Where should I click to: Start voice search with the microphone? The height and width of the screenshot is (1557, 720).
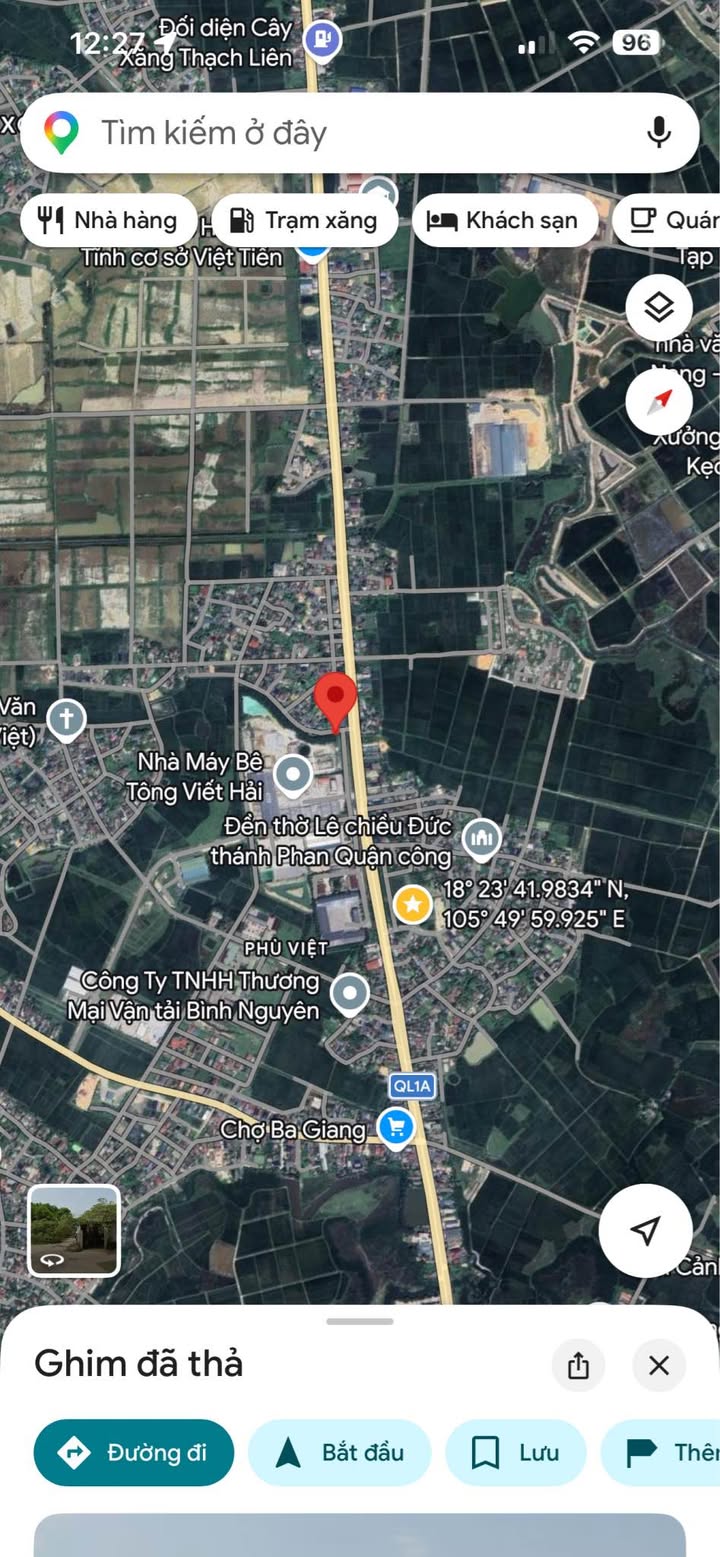pyautogui.click(x=658, y=133)
